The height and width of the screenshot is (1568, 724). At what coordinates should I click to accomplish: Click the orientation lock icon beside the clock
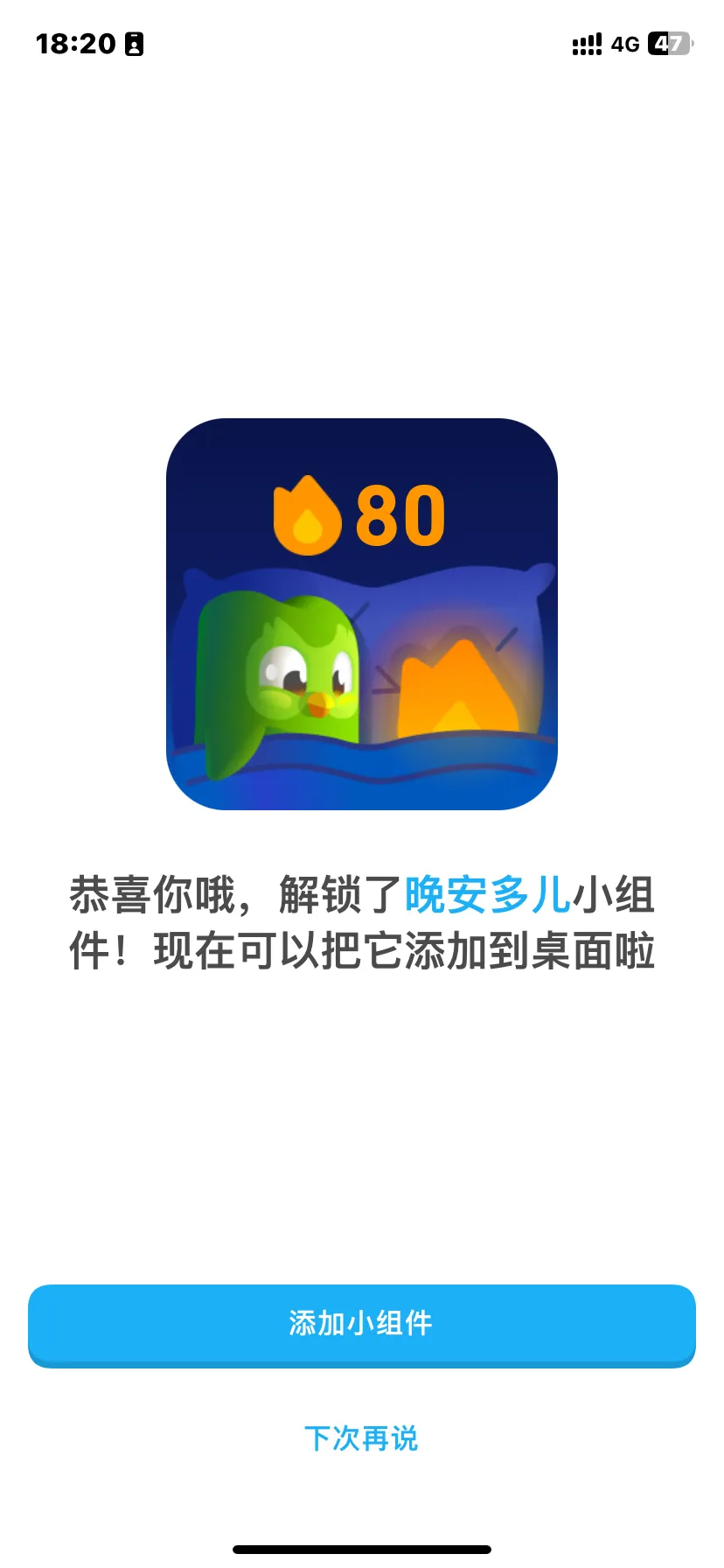point(133,42)
